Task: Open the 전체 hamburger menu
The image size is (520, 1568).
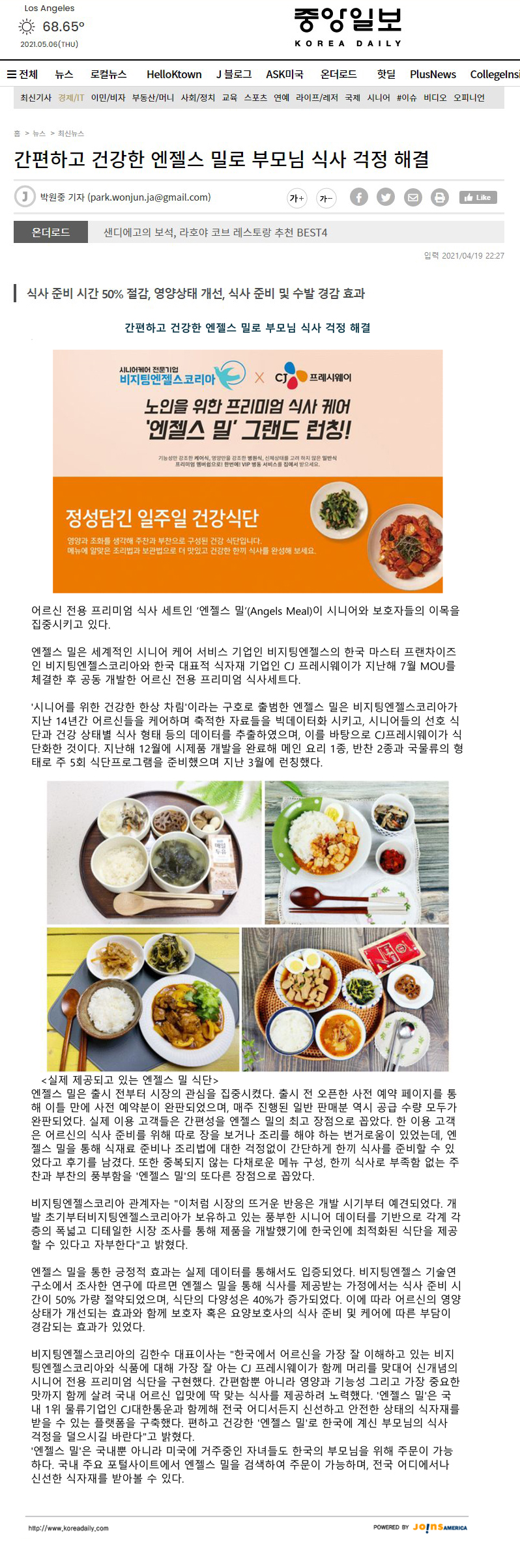Action: click(x=22, y=74)
